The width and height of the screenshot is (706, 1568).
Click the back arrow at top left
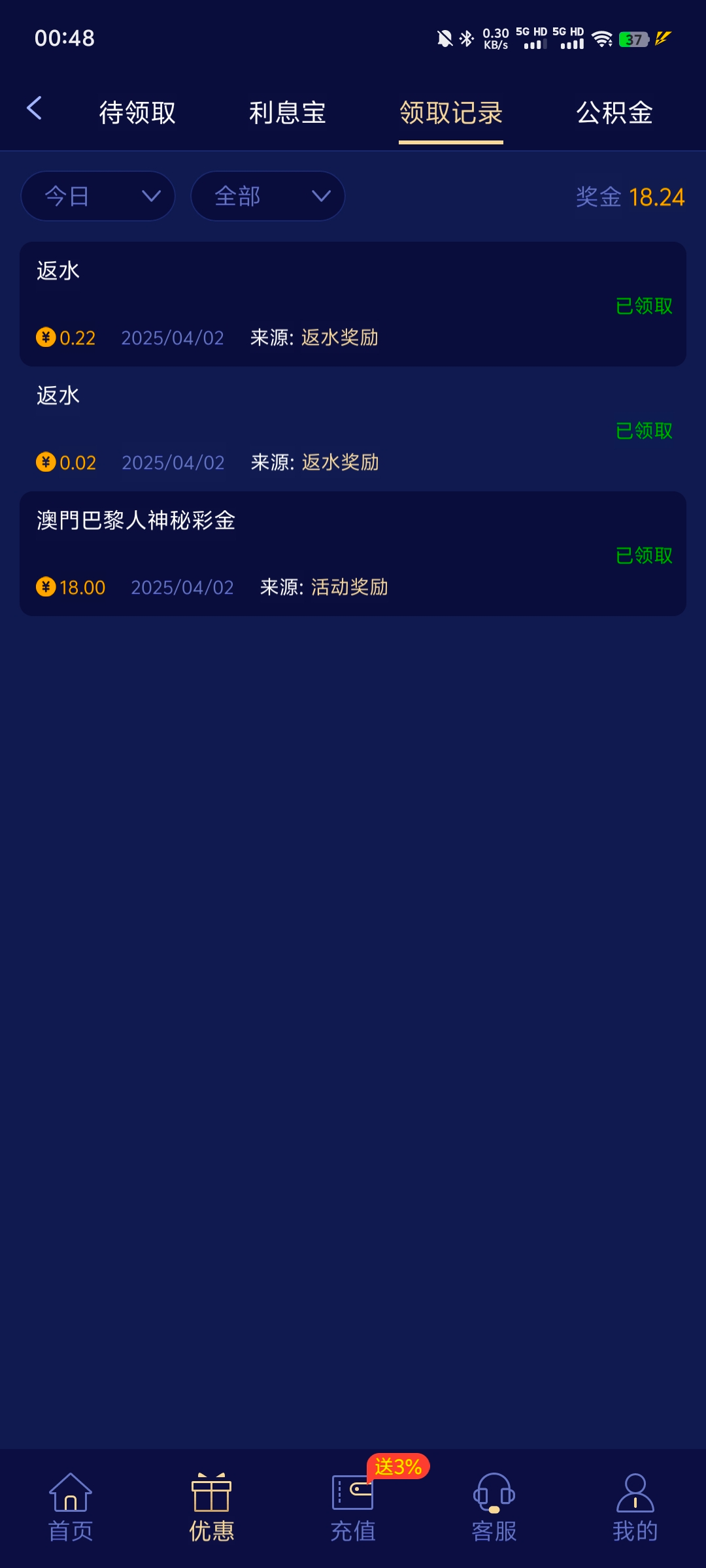[37, 110]
